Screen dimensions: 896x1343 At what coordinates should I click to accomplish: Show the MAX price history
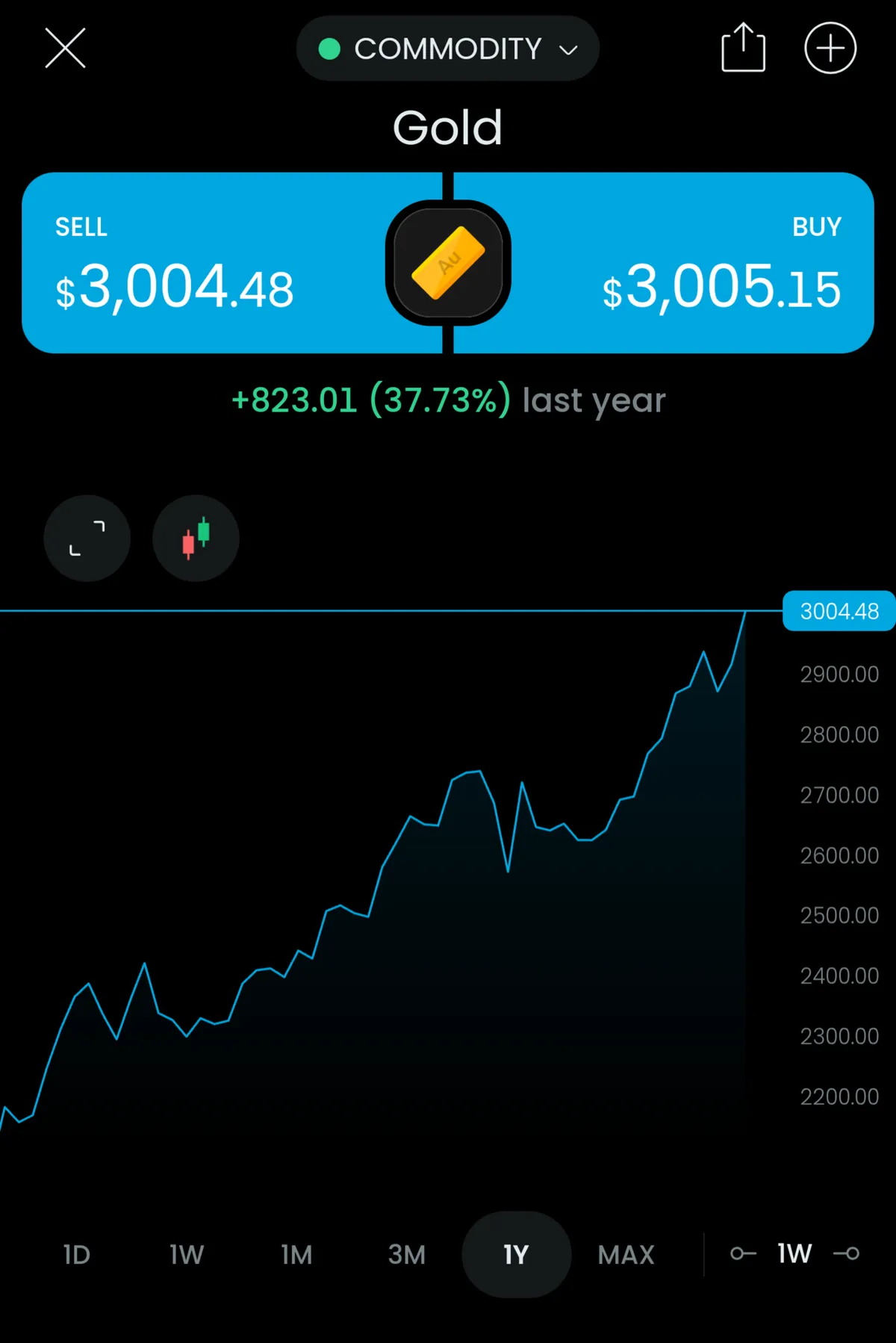click(626, 1255)
